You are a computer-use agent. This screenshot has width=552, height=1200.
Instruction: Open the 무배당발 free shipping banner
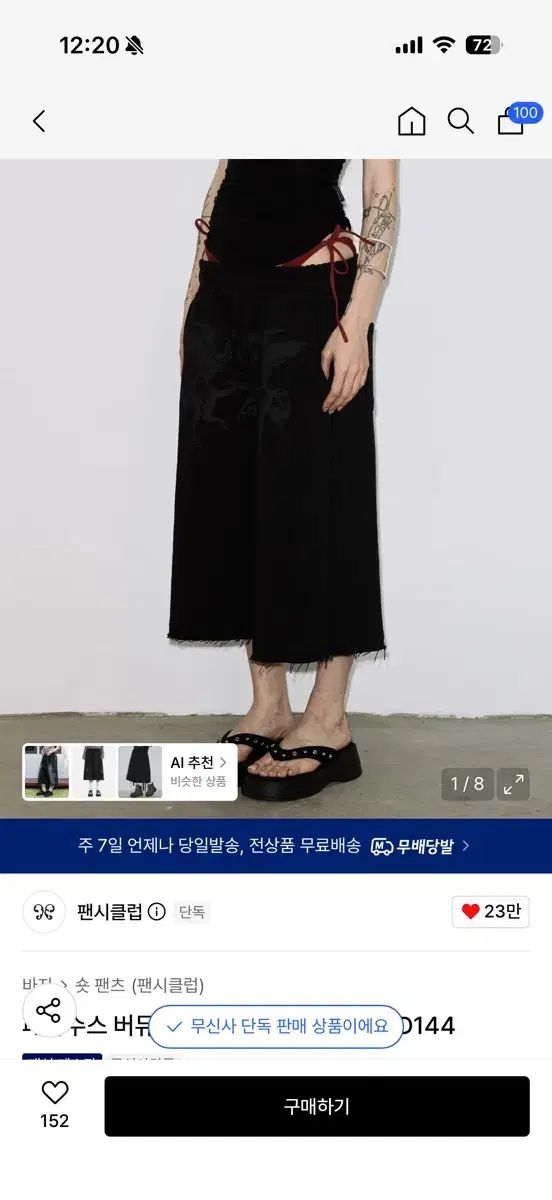pos(276,846)
